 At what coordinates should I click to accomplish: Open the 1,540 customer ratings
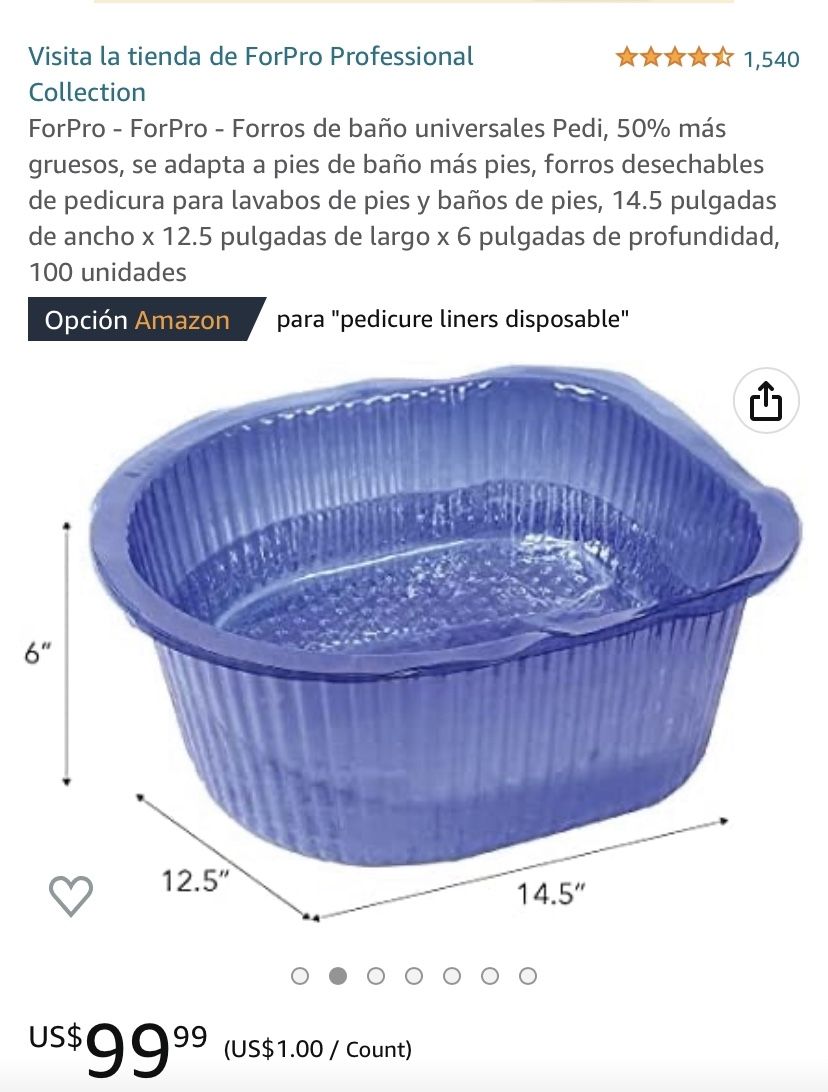click(x=771, y=59)
